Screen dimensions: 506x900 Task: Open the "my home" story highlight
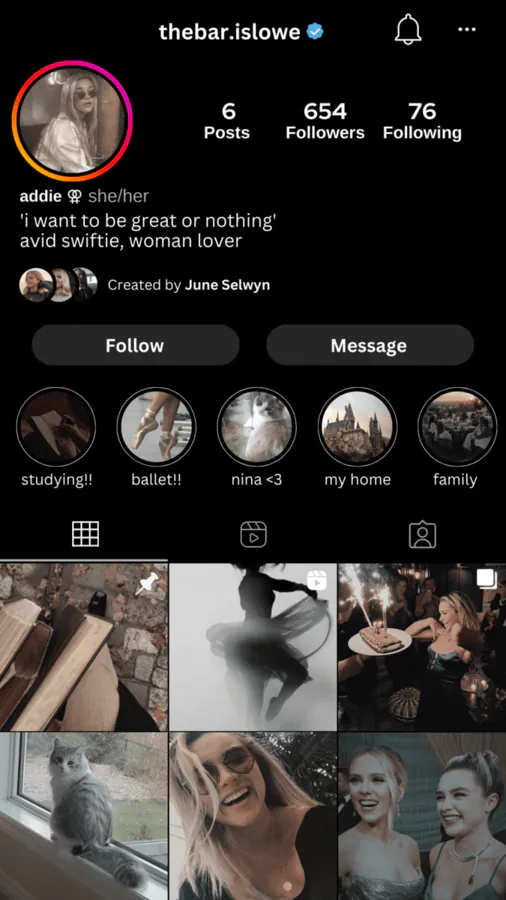coord(357,426)
